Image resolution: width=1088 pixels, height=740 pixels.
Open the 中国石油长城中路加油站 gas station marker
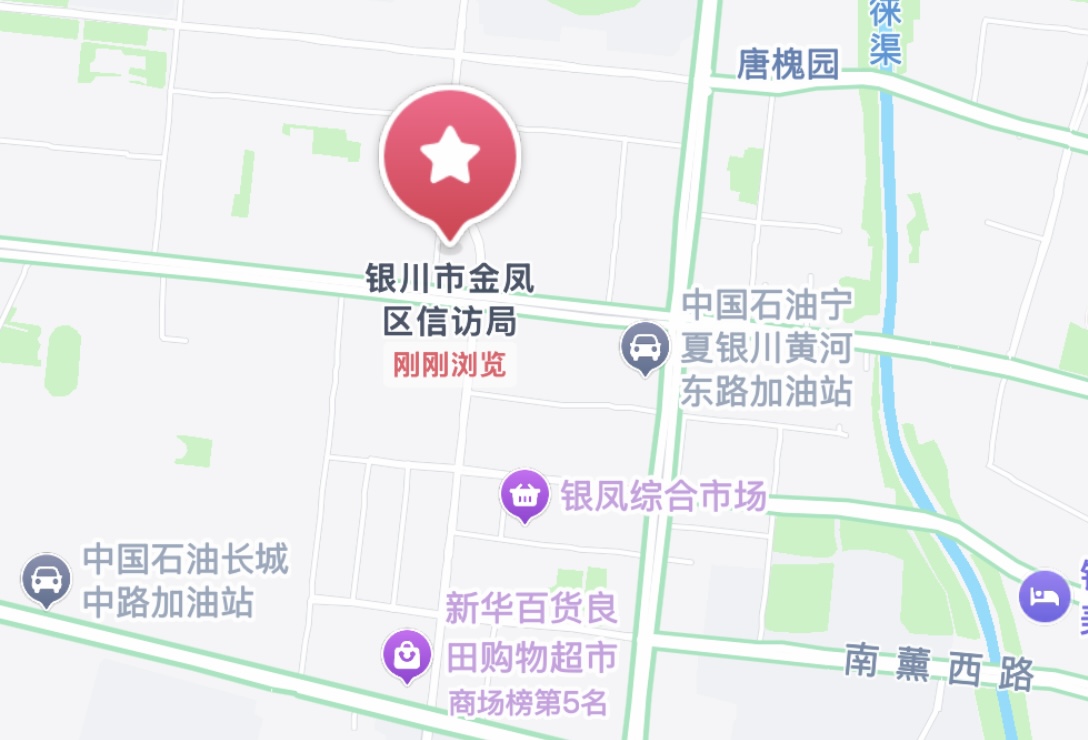46,579
